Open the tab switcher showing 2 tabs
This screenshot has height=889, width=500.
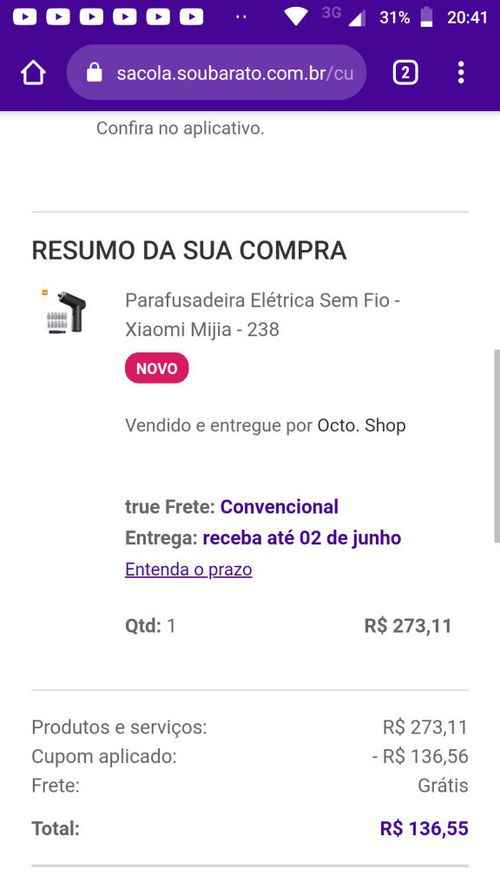point(405,73)
